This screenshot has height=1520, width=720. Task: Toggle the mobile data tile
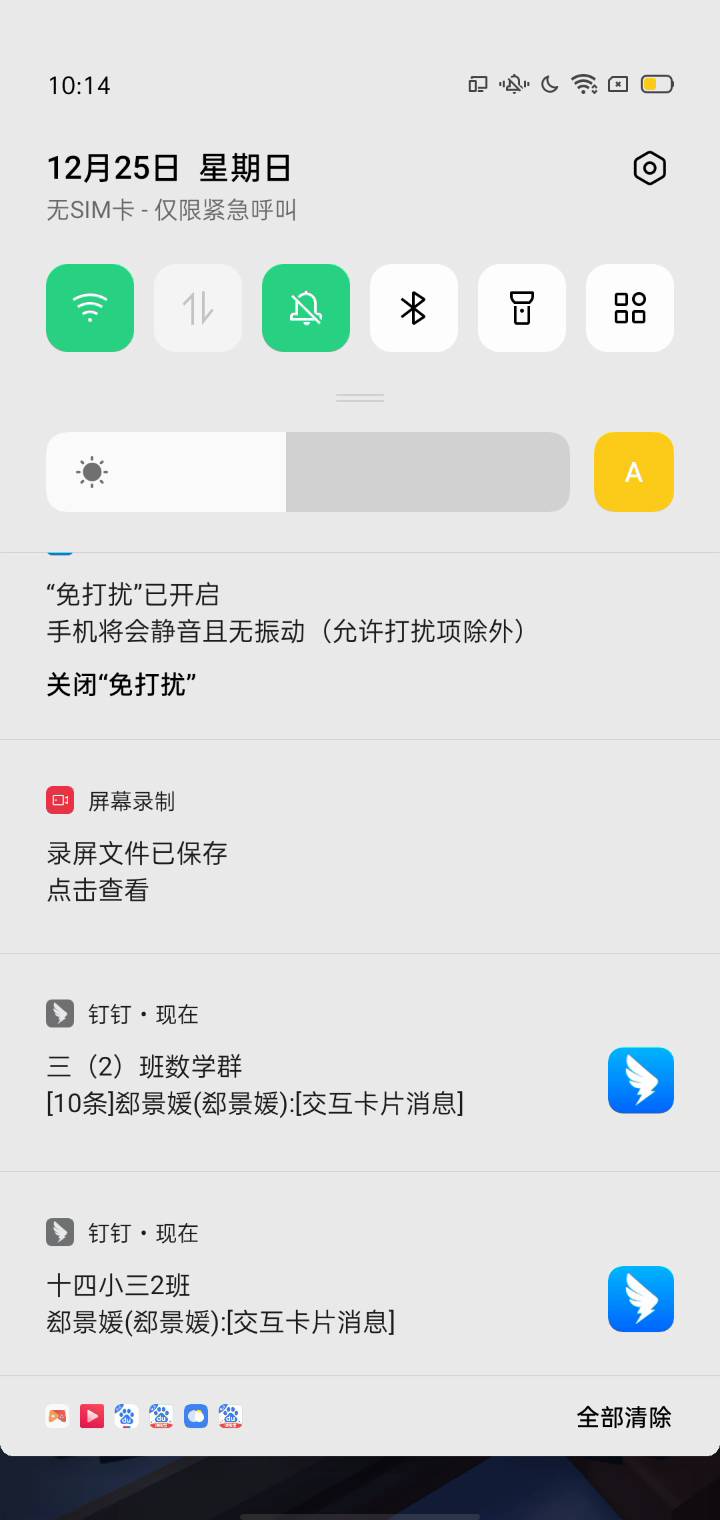click(x=198, y=308)
